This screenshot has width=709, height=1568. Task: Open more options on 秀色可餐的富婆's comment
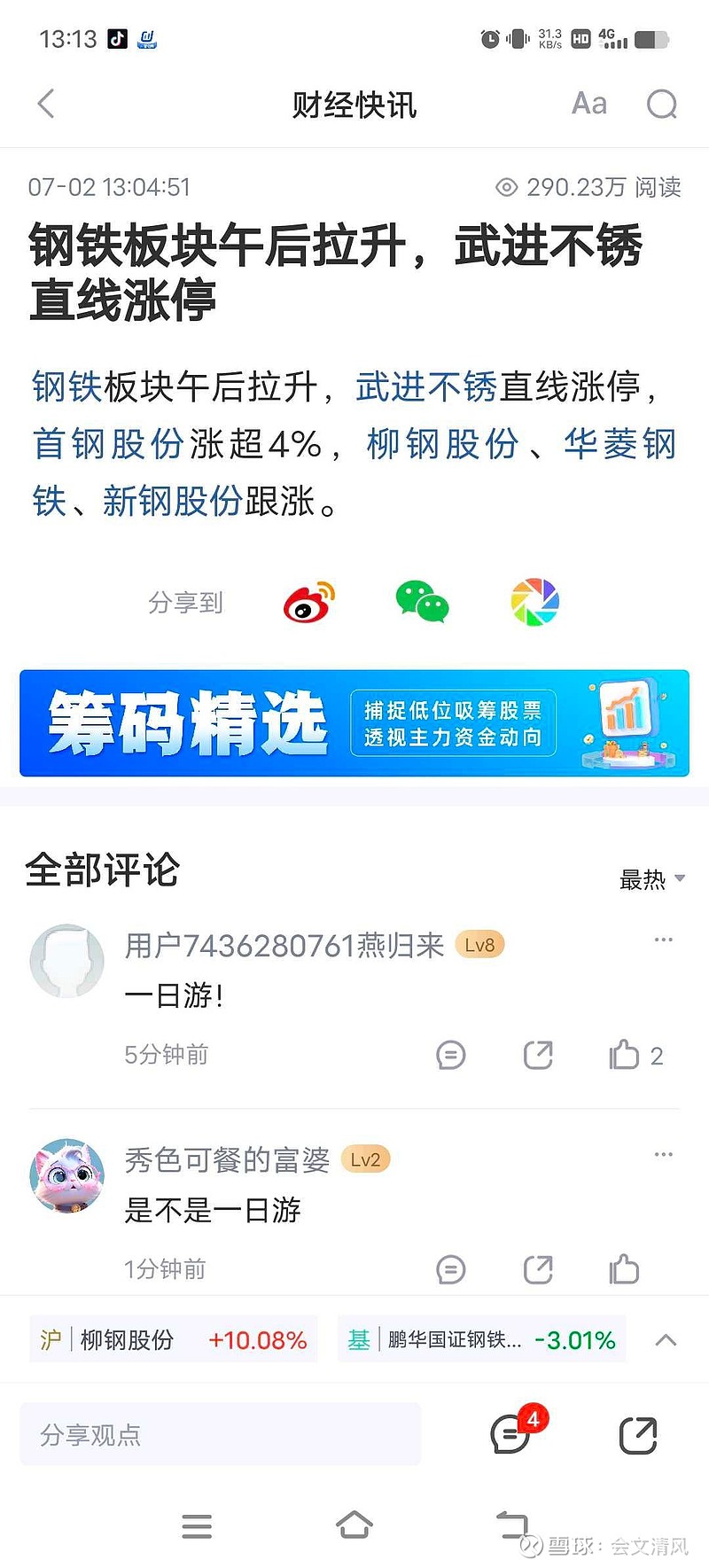[663, 1155]
